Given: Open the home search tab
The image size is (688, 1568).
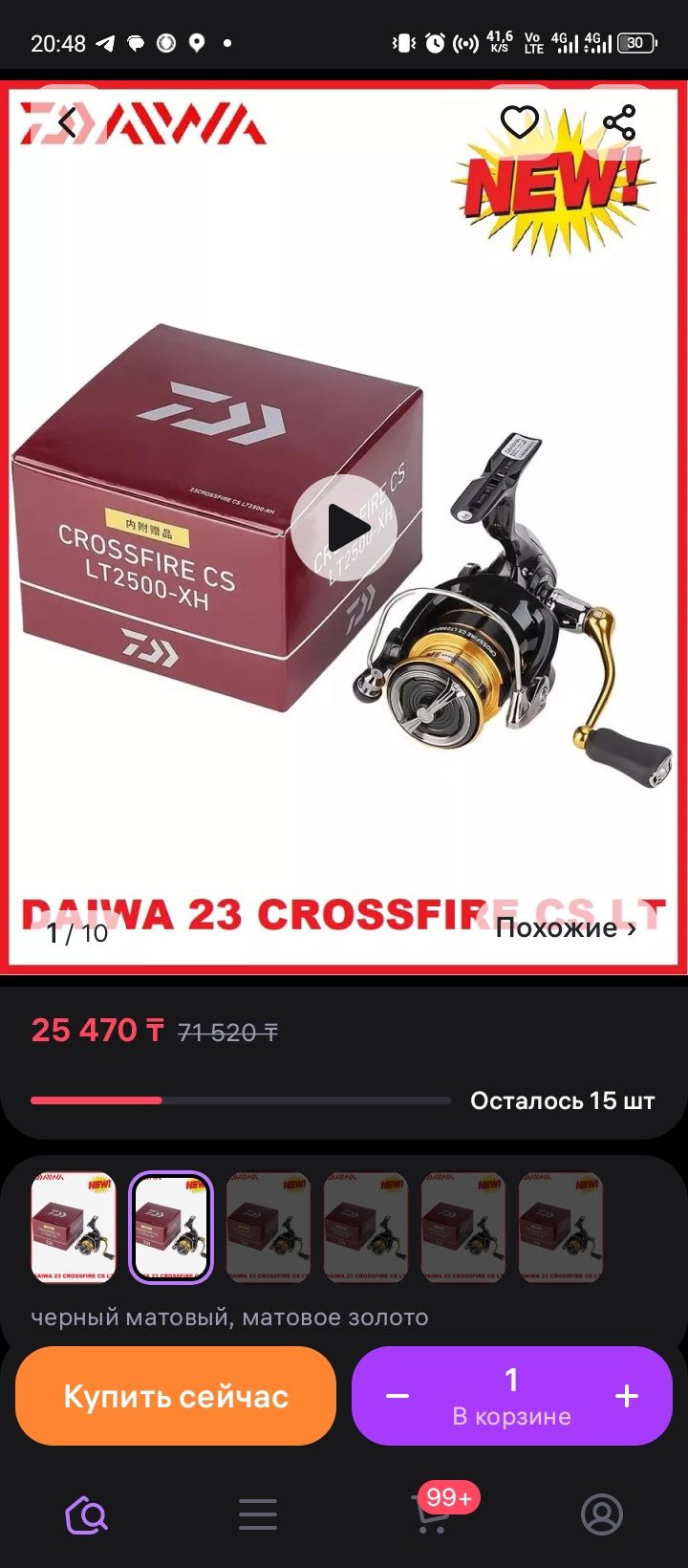Looking at the screenshot, I should pos(86,1514).
